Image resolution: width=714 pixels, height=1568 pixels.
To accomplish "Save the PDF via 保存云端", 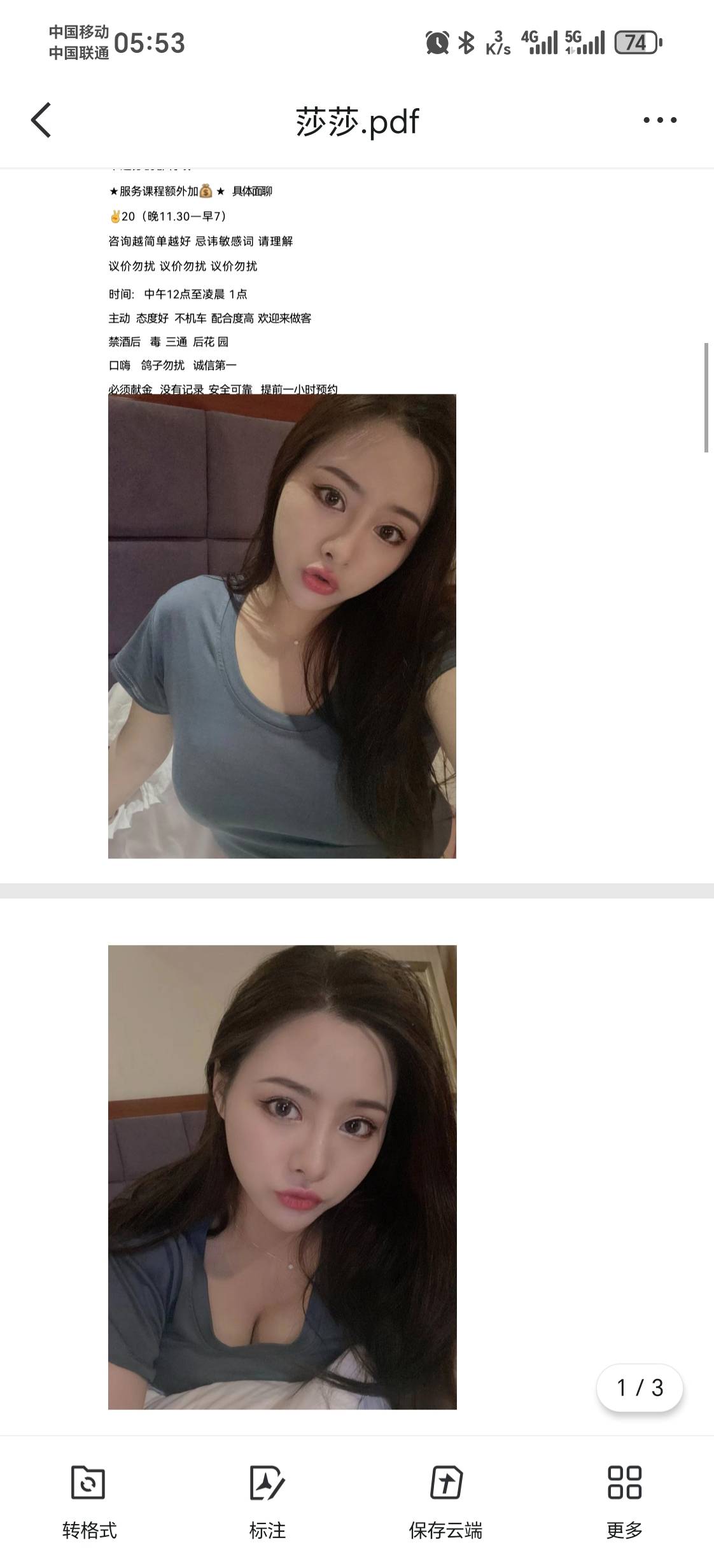I will click(445, 1501).
